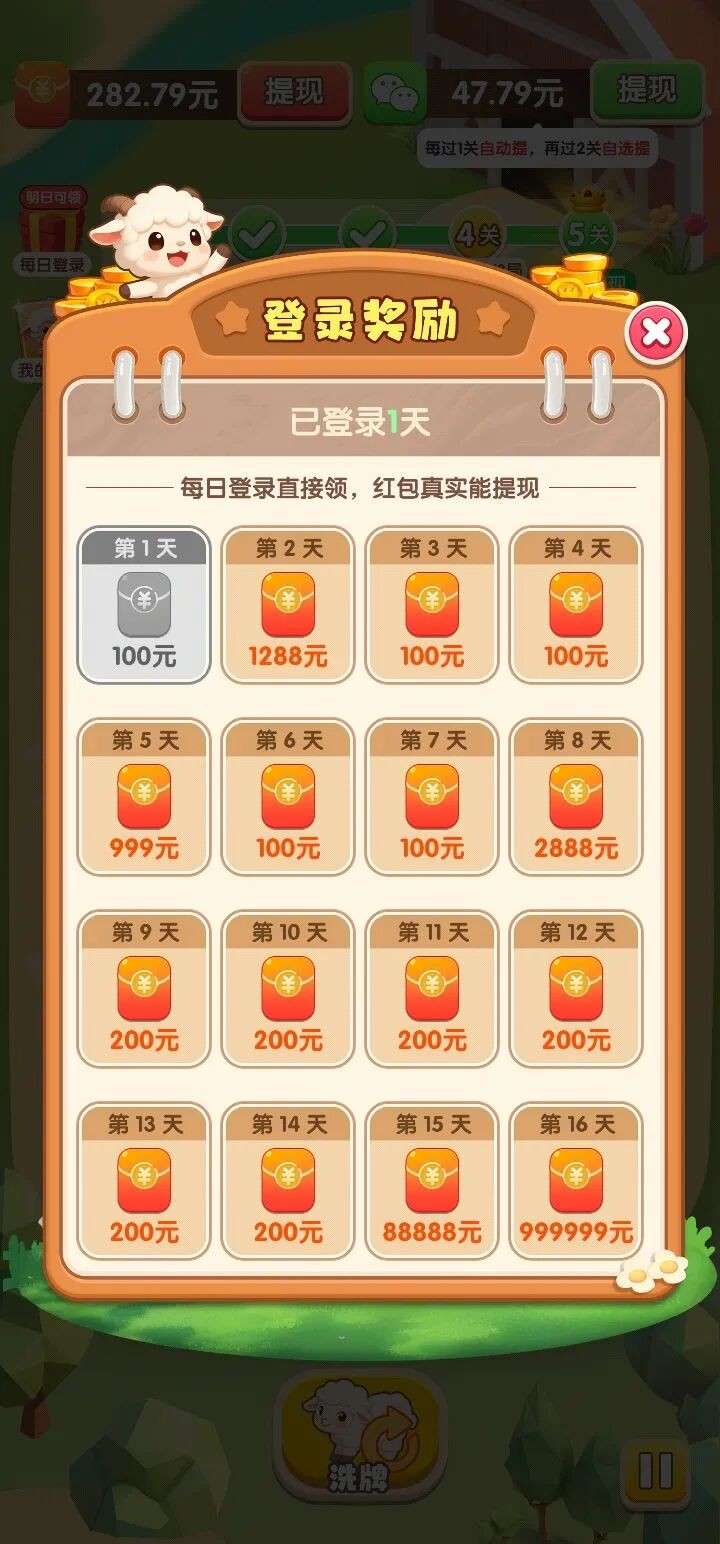Click 提现 next to 282.79元

(293, 91)
